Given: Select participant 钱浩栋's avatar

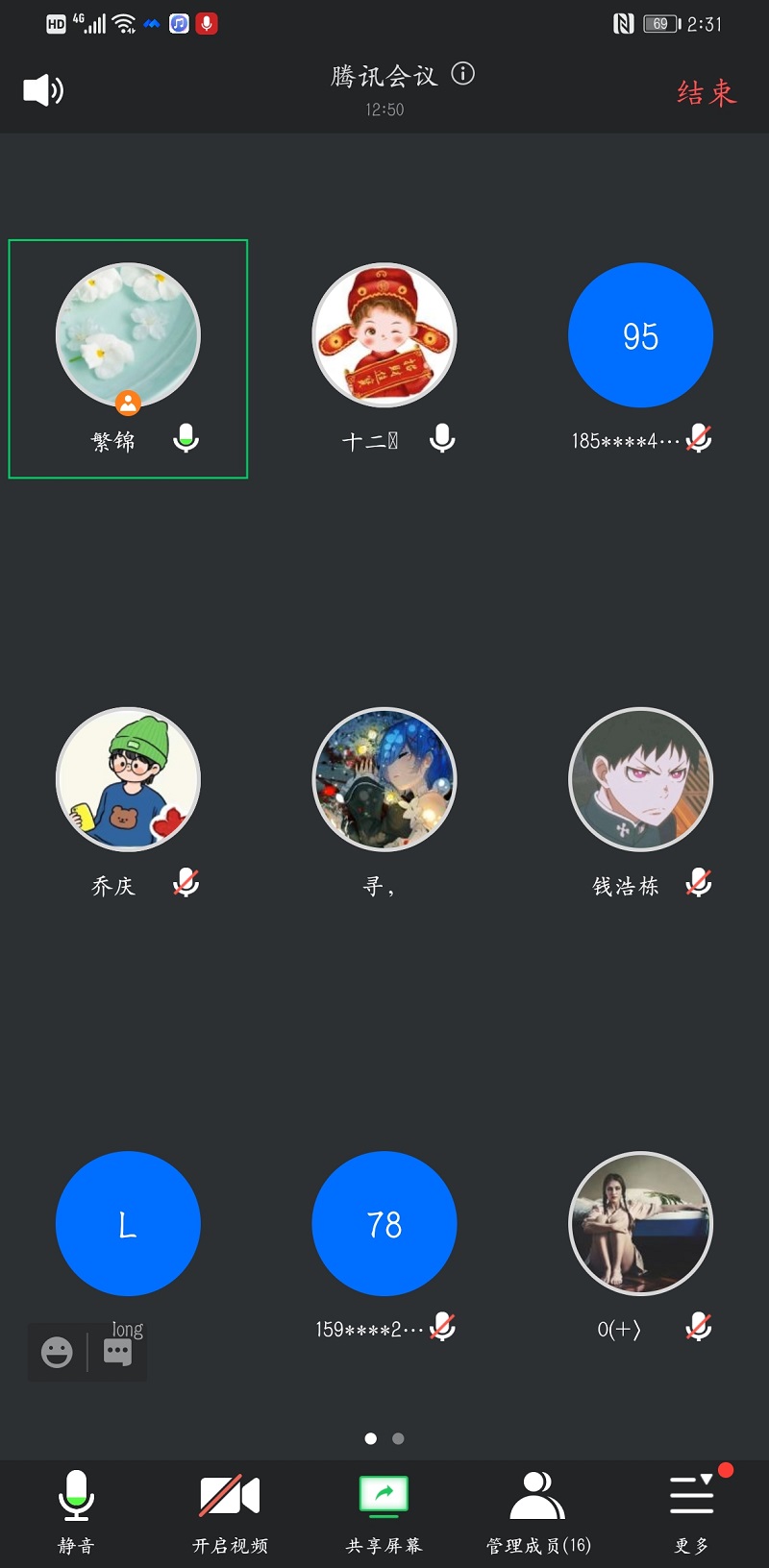Looking at the screenshot, I should click(x=641, y=779).
